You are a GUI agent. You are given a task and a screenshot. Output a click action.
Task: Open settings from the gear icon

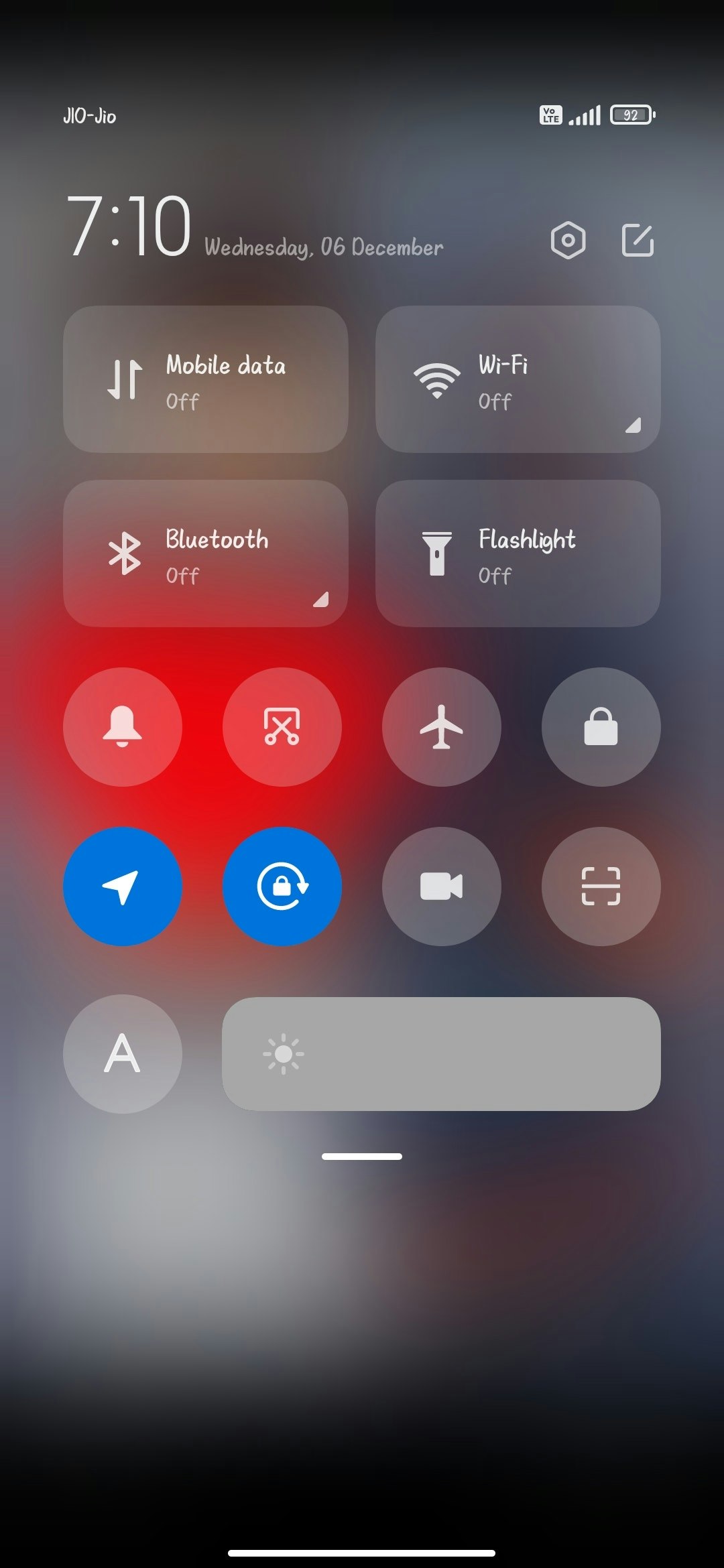(x=568, y=240)
